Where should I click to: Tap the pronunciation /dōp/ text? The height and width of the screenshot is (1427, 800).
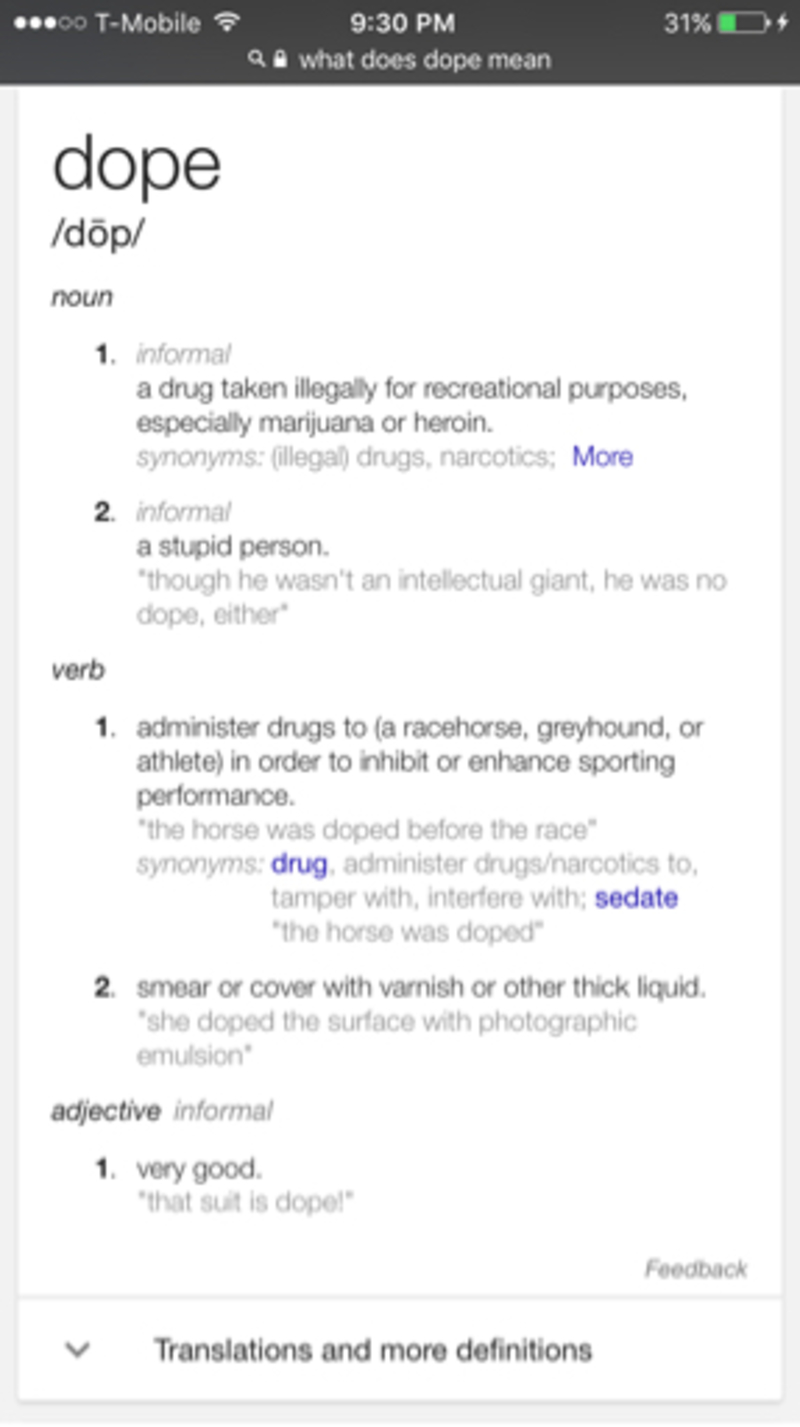(102, 232)
